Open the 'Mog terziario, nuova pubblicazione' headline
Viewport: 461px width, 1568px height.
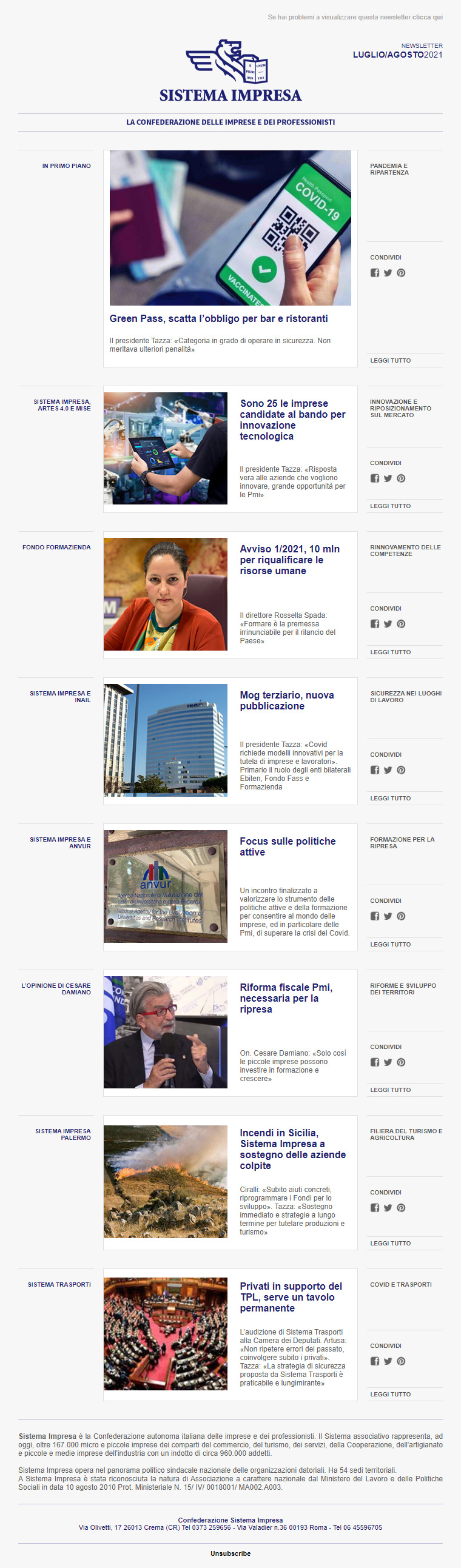click(x=286, y=700)
